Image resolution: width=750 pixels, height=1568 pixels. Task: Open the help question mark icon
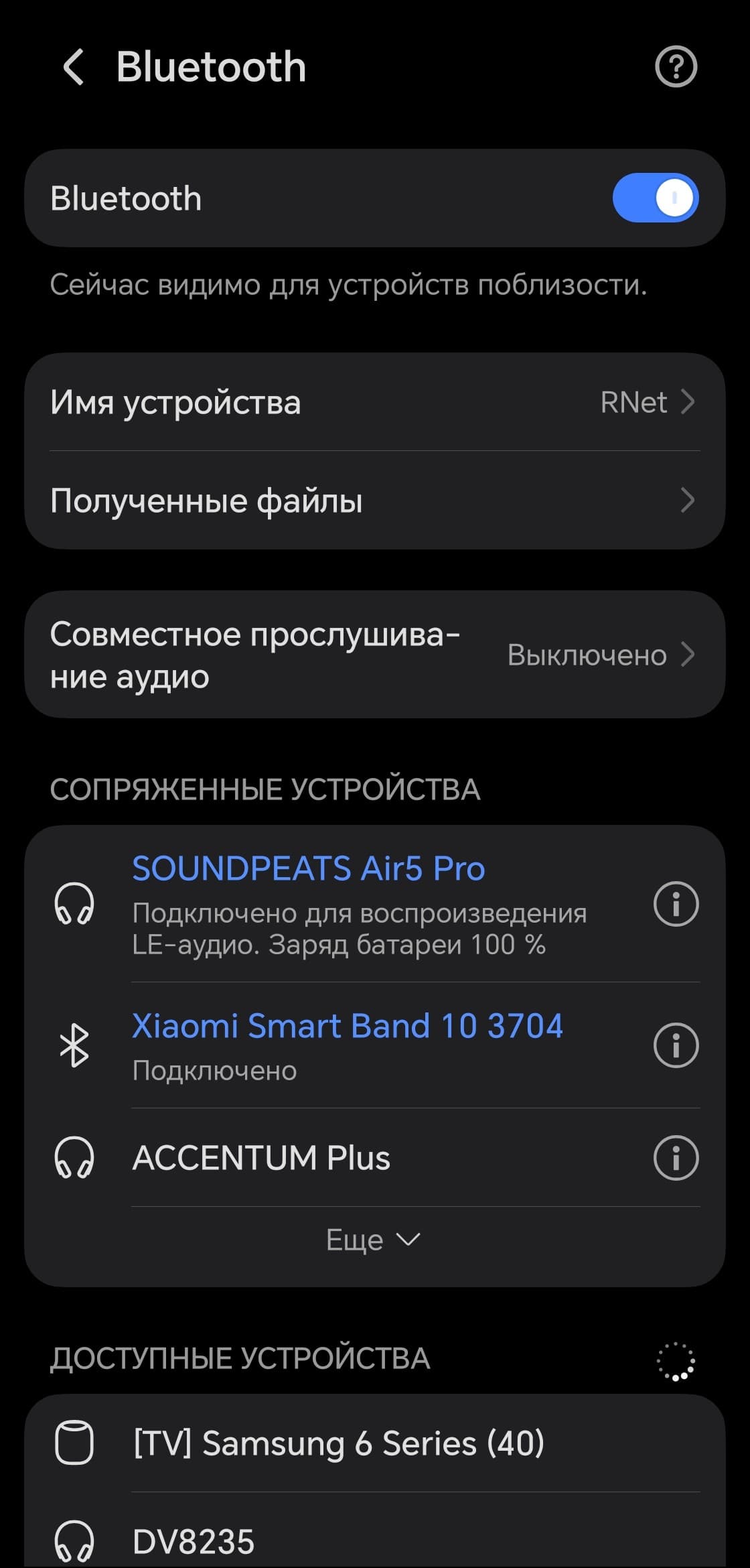(676, 67)
